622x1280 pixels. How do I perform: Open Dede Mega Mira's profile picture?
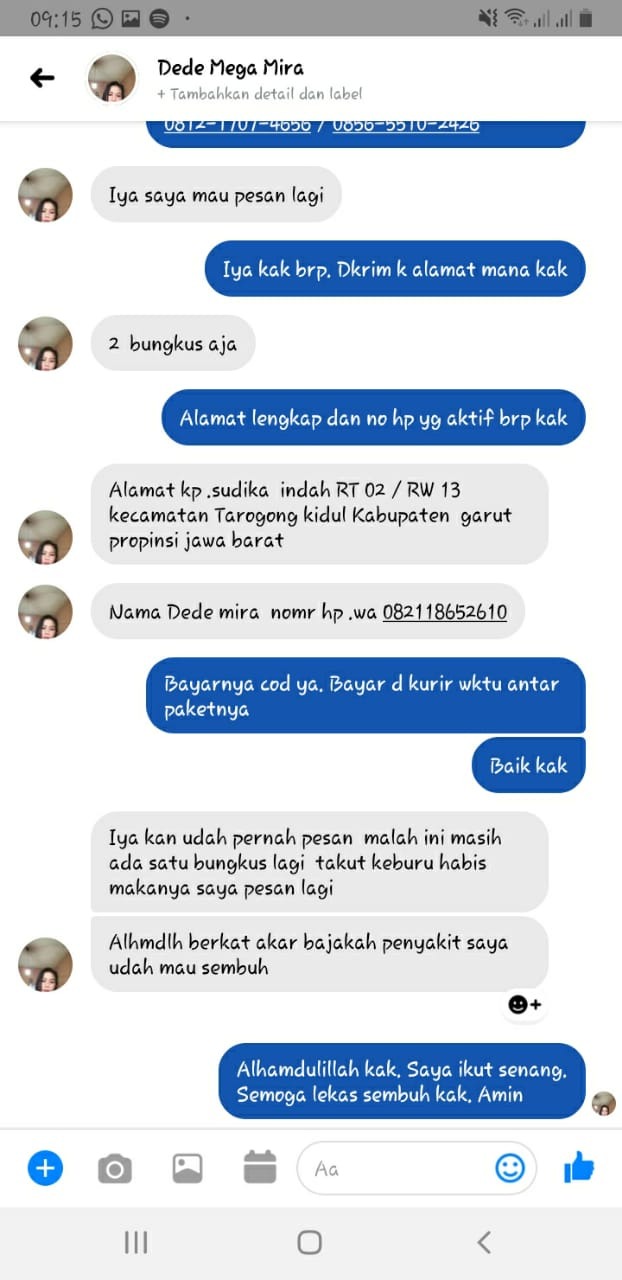pos(112,78)
